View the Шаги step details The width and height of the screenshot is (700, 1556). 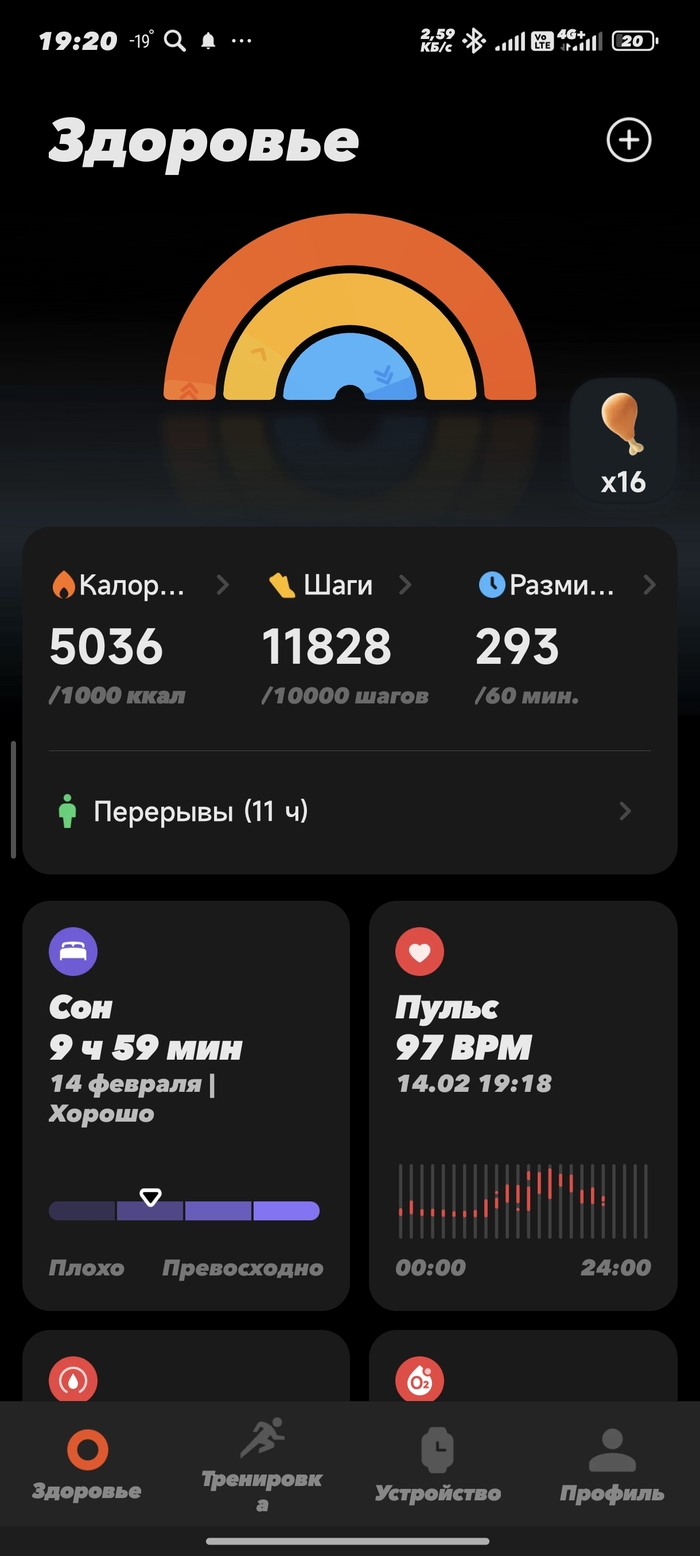tap(340, 585)
